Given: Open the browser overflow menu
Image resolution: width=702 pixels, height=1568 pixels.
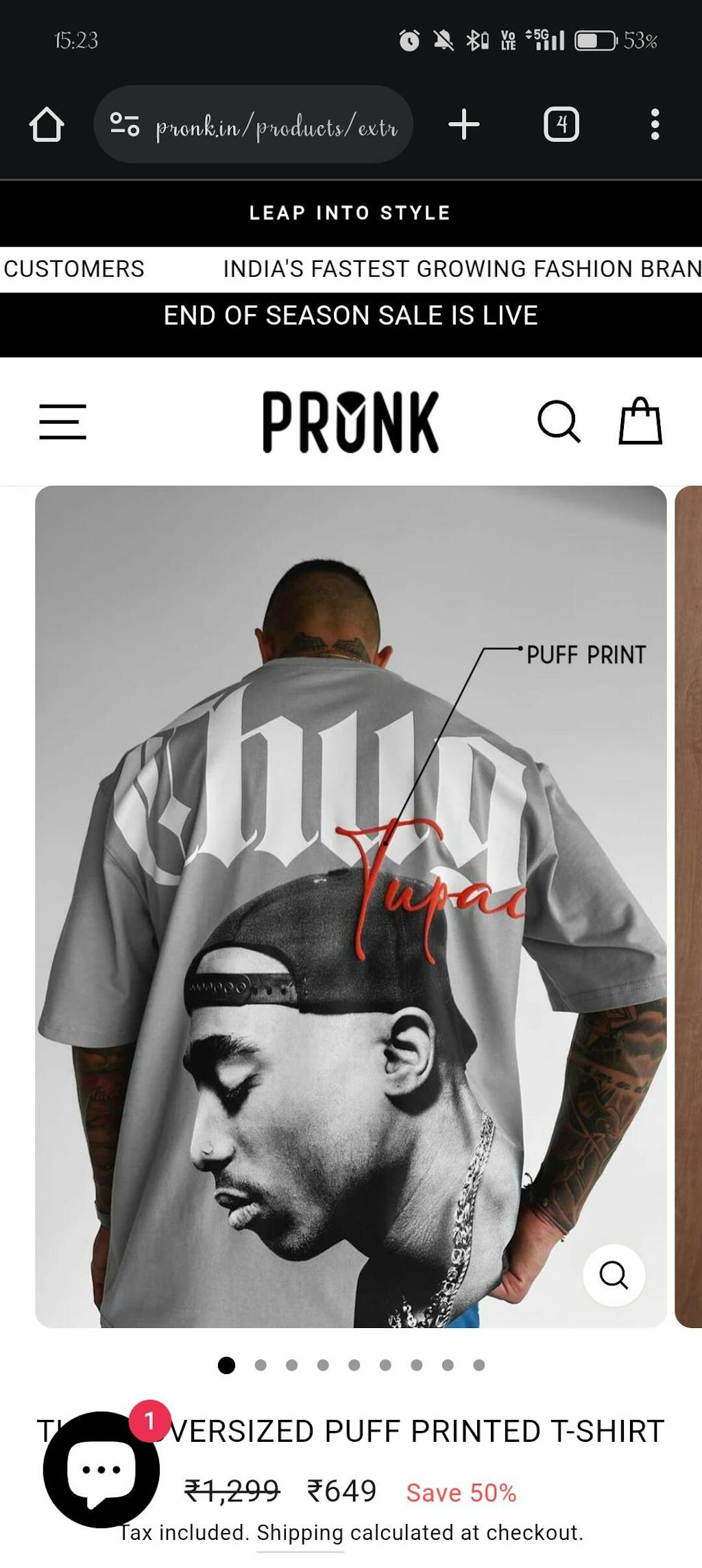Looking at the screenshot, I should (655, 125).
